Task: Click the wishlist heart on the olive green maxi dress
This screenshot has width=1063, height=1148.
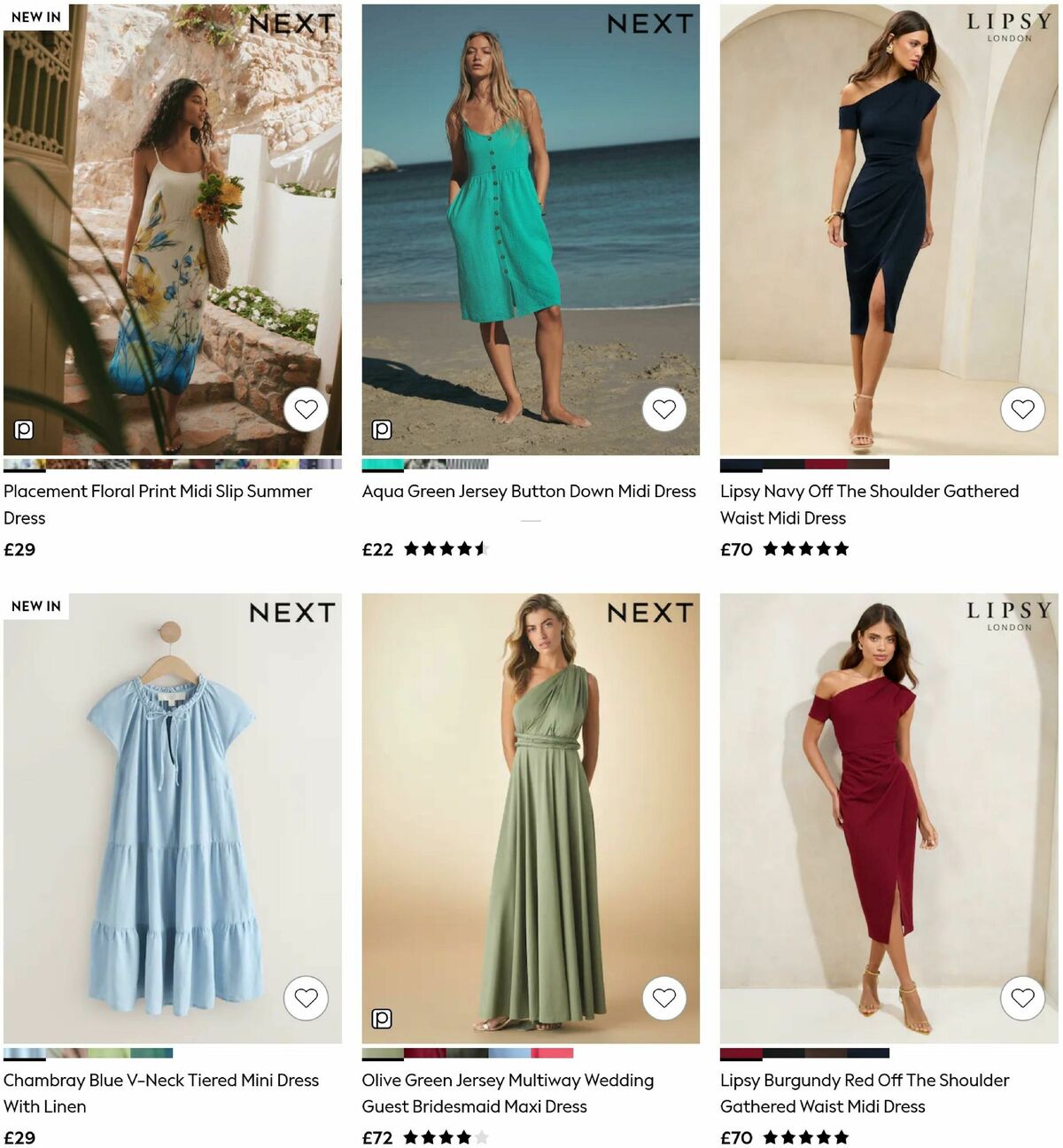Action: pos(663,997)
